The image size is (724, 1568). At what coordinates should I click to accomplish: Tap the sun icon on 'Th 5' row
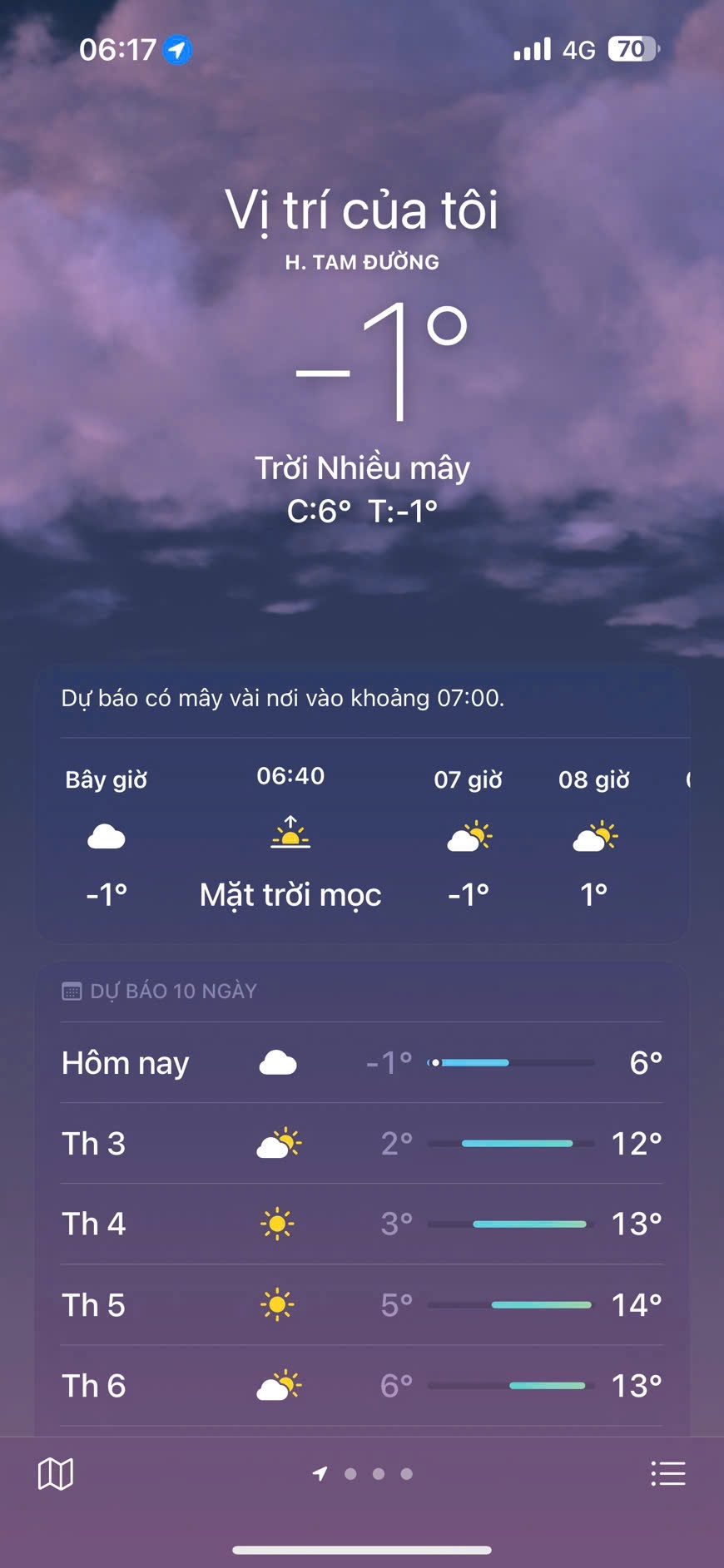click(x=279, y=1305)
